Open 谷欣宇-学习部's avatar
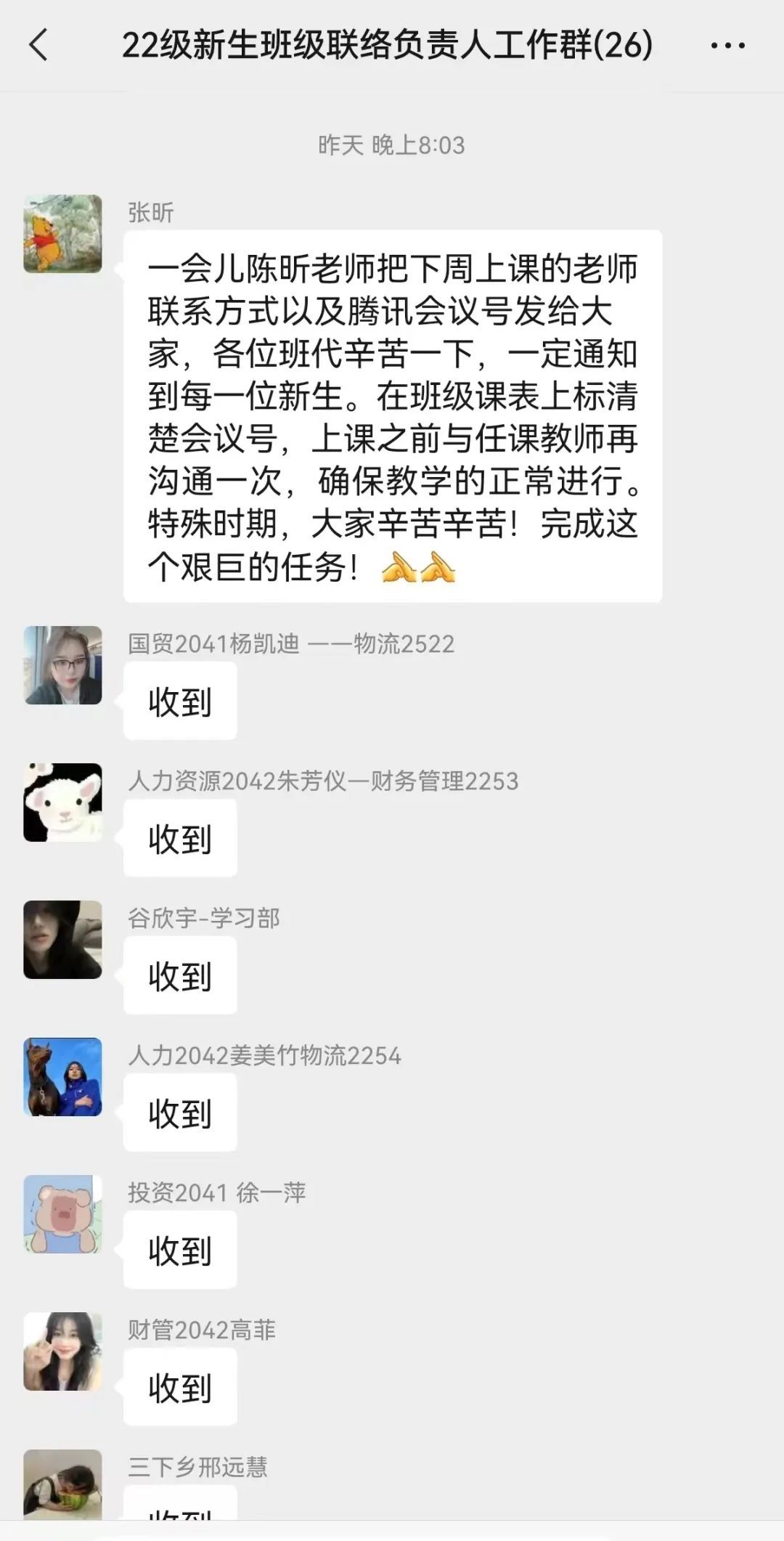784x1541 pixels. coord(62,940)
